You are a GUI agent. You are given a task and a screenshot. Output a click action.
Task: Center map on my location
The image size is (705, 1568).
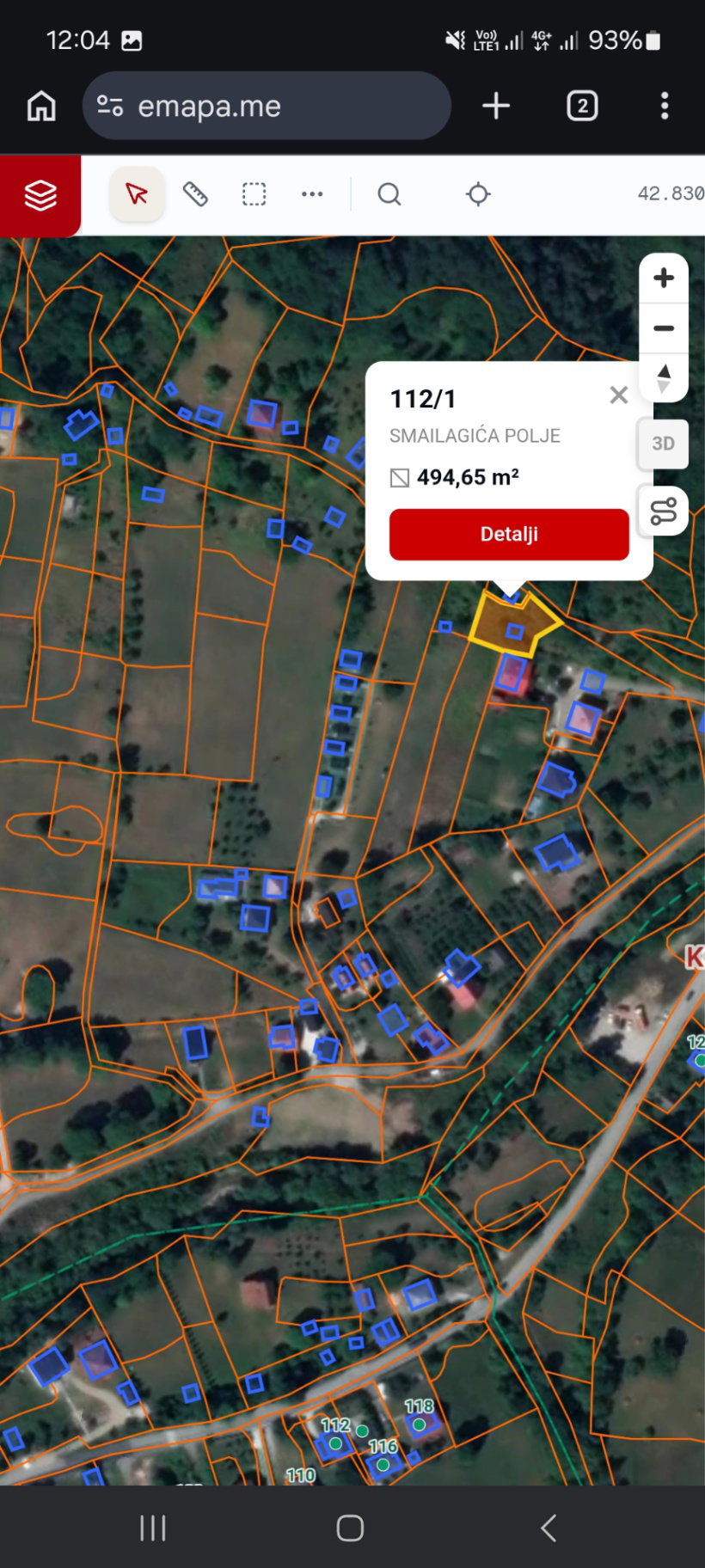[478, 194]
